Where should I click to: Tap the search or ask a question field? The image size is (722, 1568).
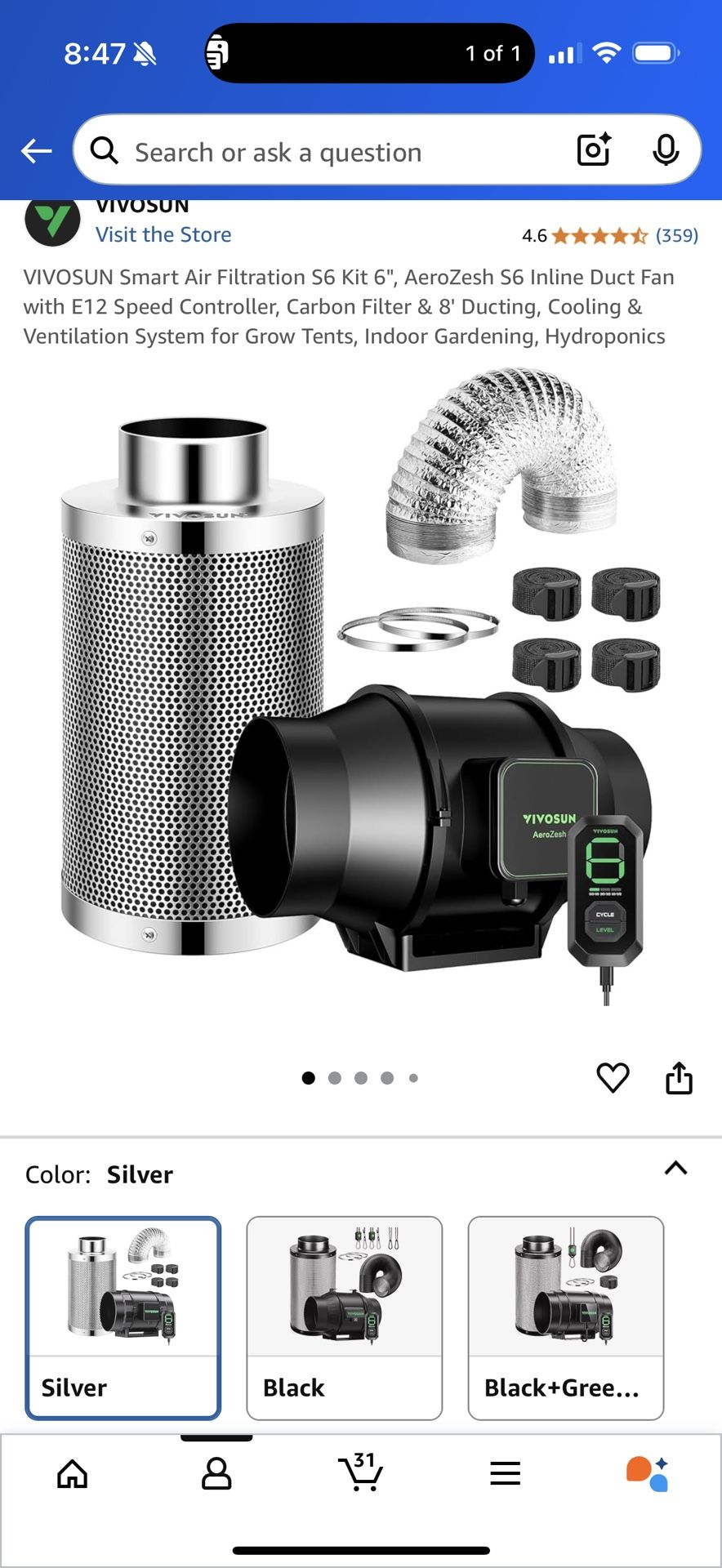(327, 152)
